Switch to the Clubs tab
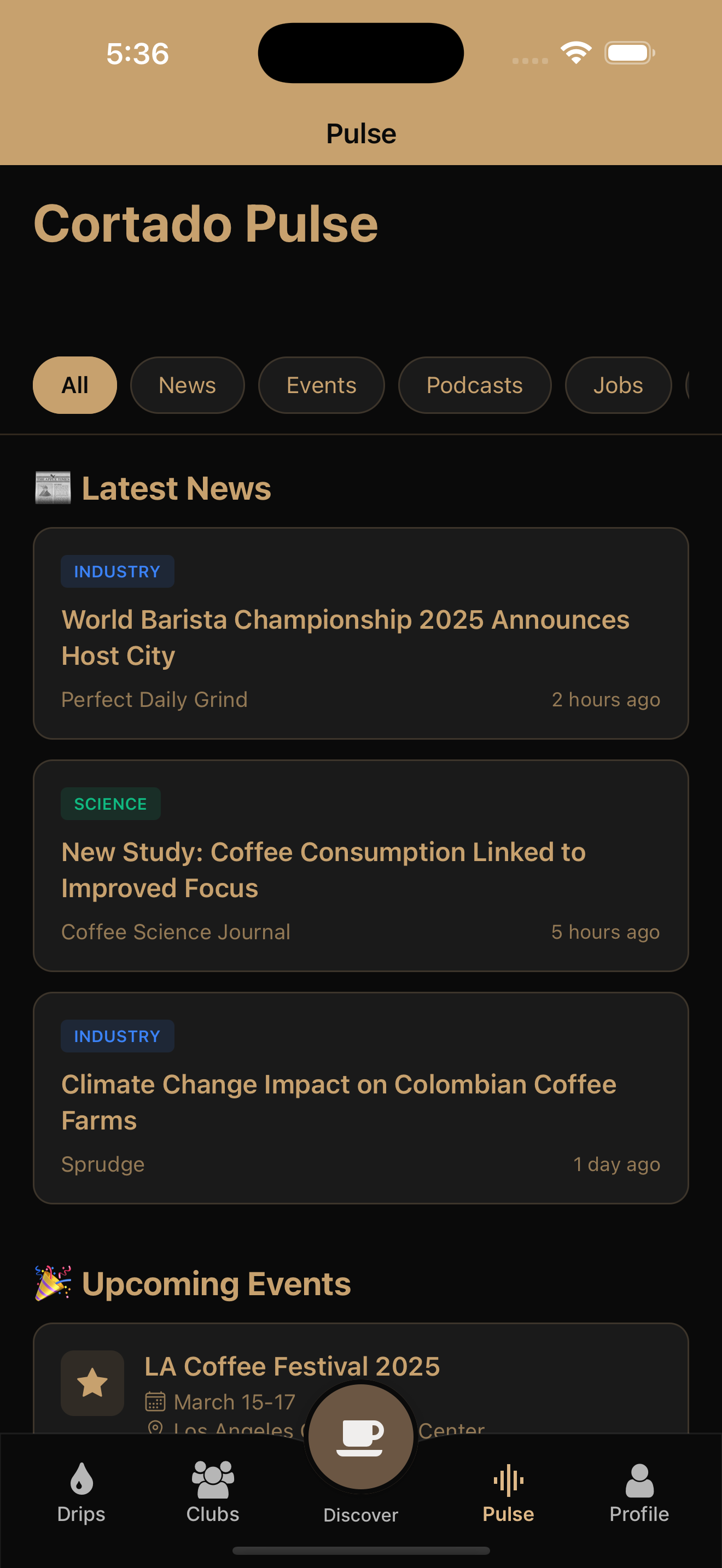This screenshot has height=1568, width=722. tap(212, 1491)
